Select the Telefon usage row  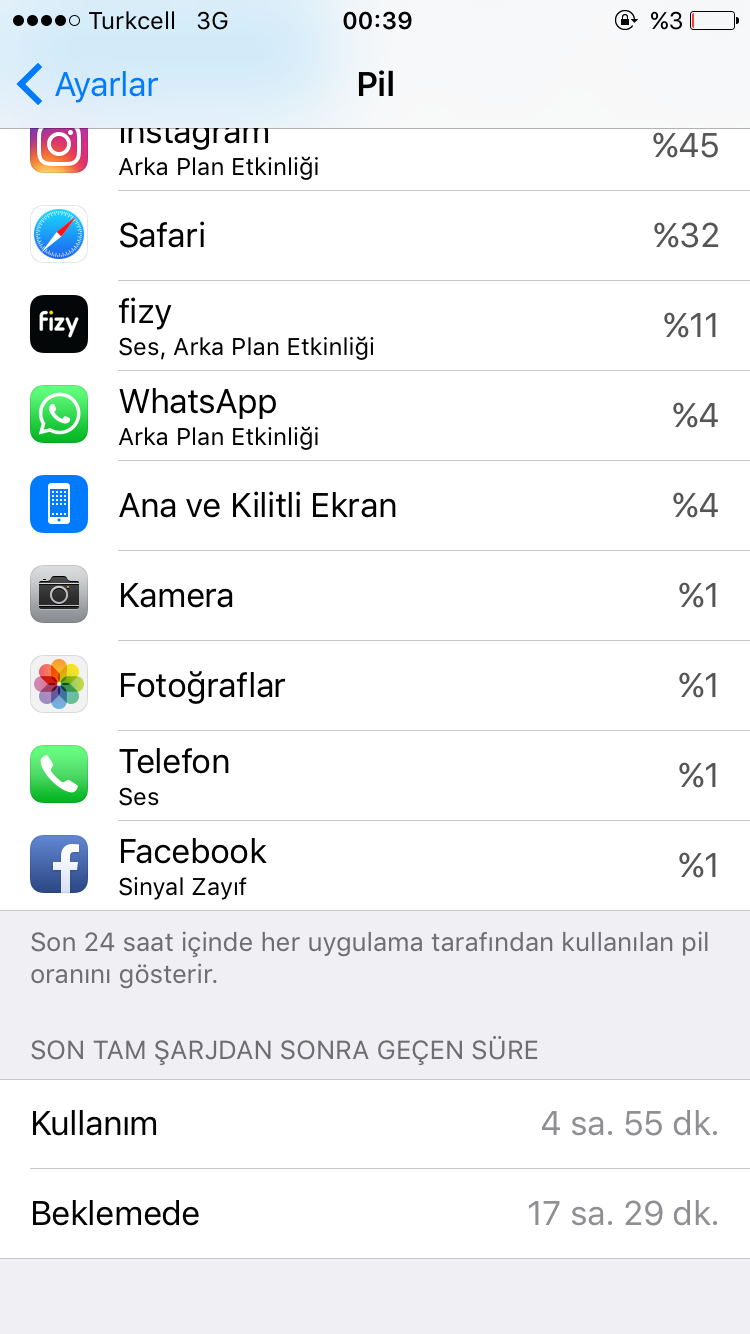pos(375,776)
